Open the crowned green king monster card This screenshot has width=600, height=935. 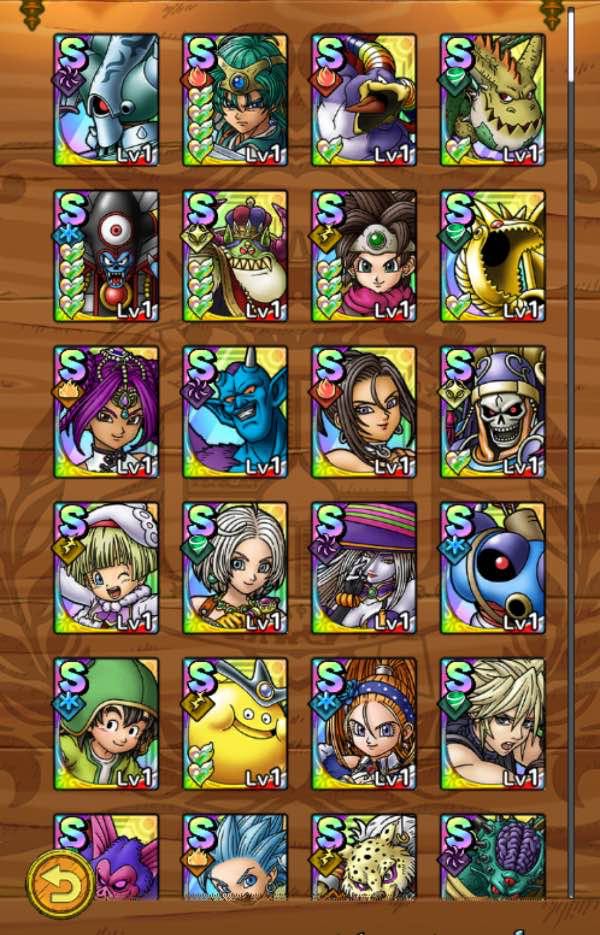click(235, 256)
